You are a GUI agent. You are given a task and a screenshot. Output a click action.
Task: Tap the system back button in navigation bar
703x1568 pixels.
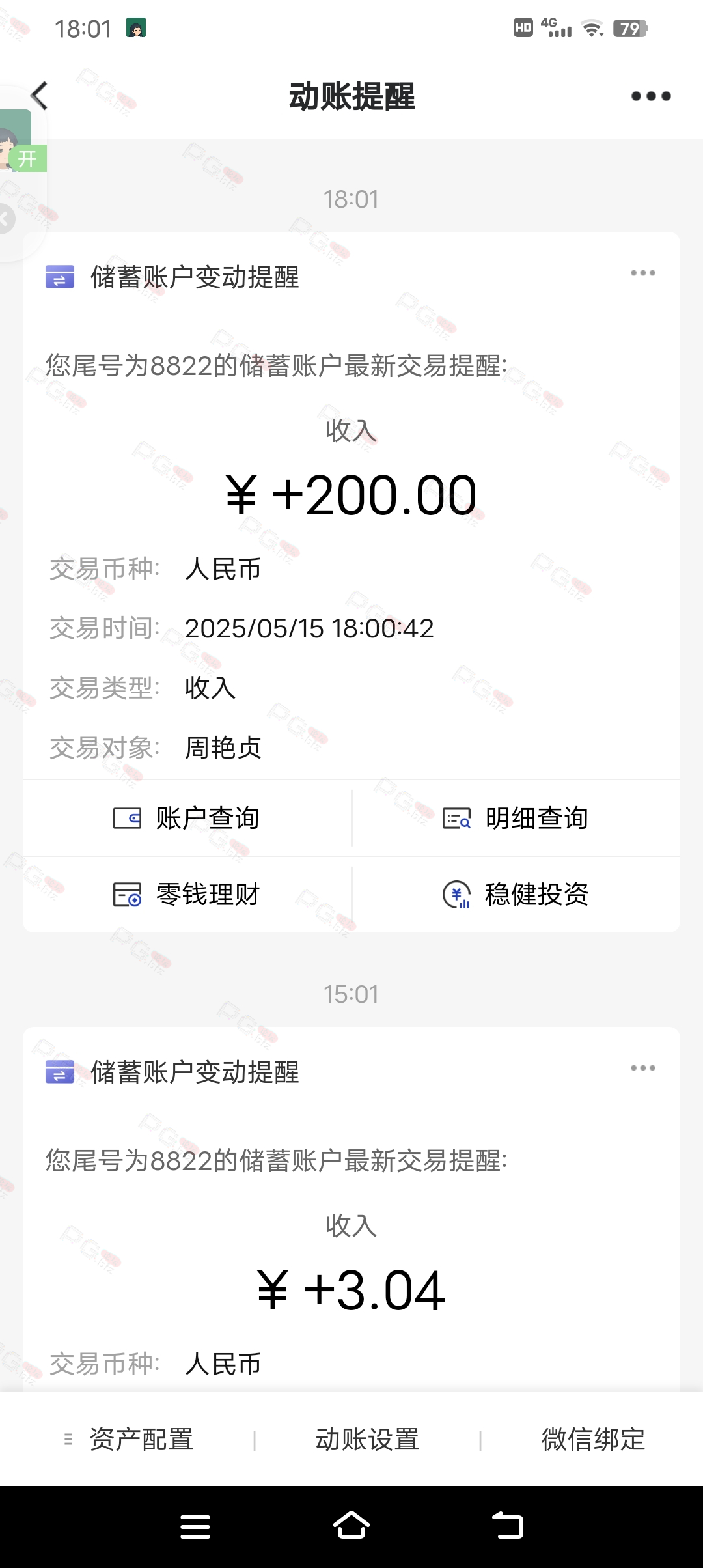pos(508,1526)
